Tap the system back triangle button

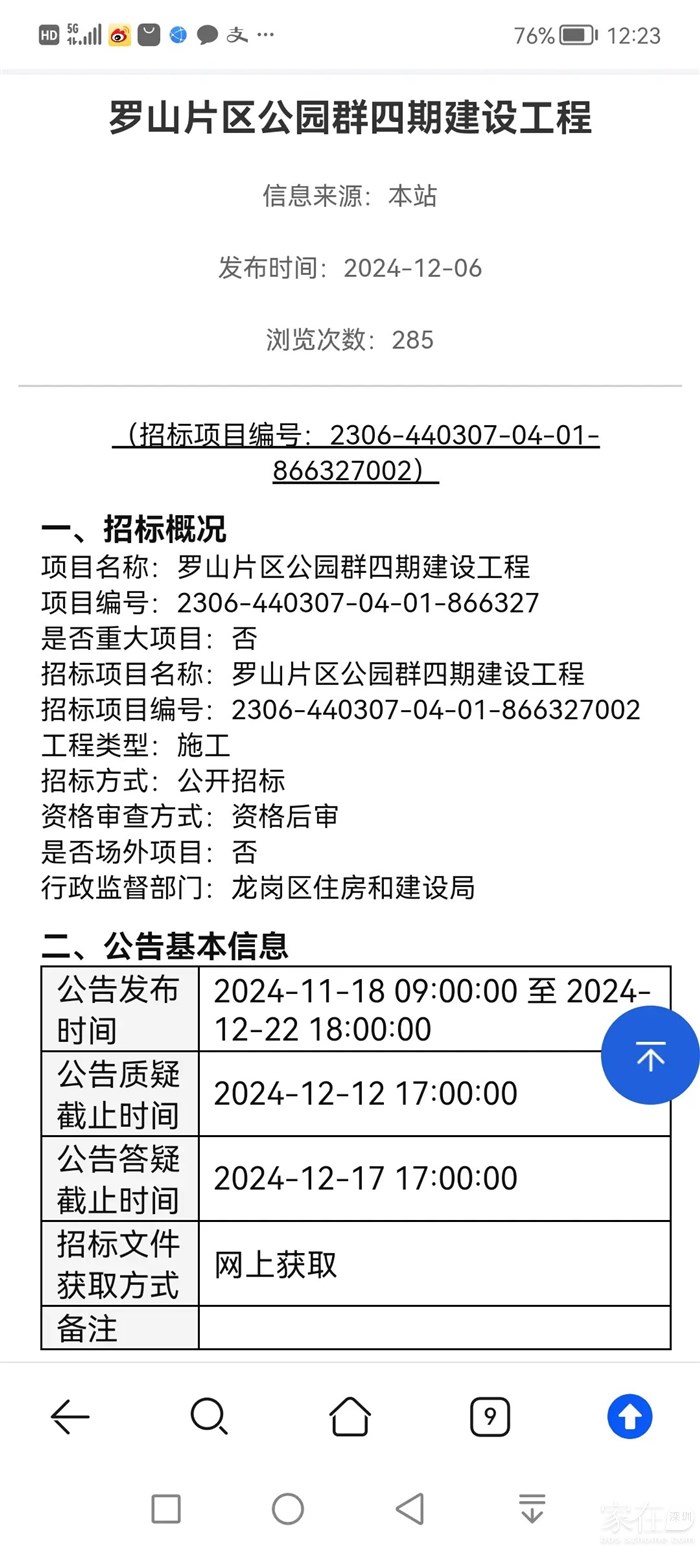(409, 1508)
